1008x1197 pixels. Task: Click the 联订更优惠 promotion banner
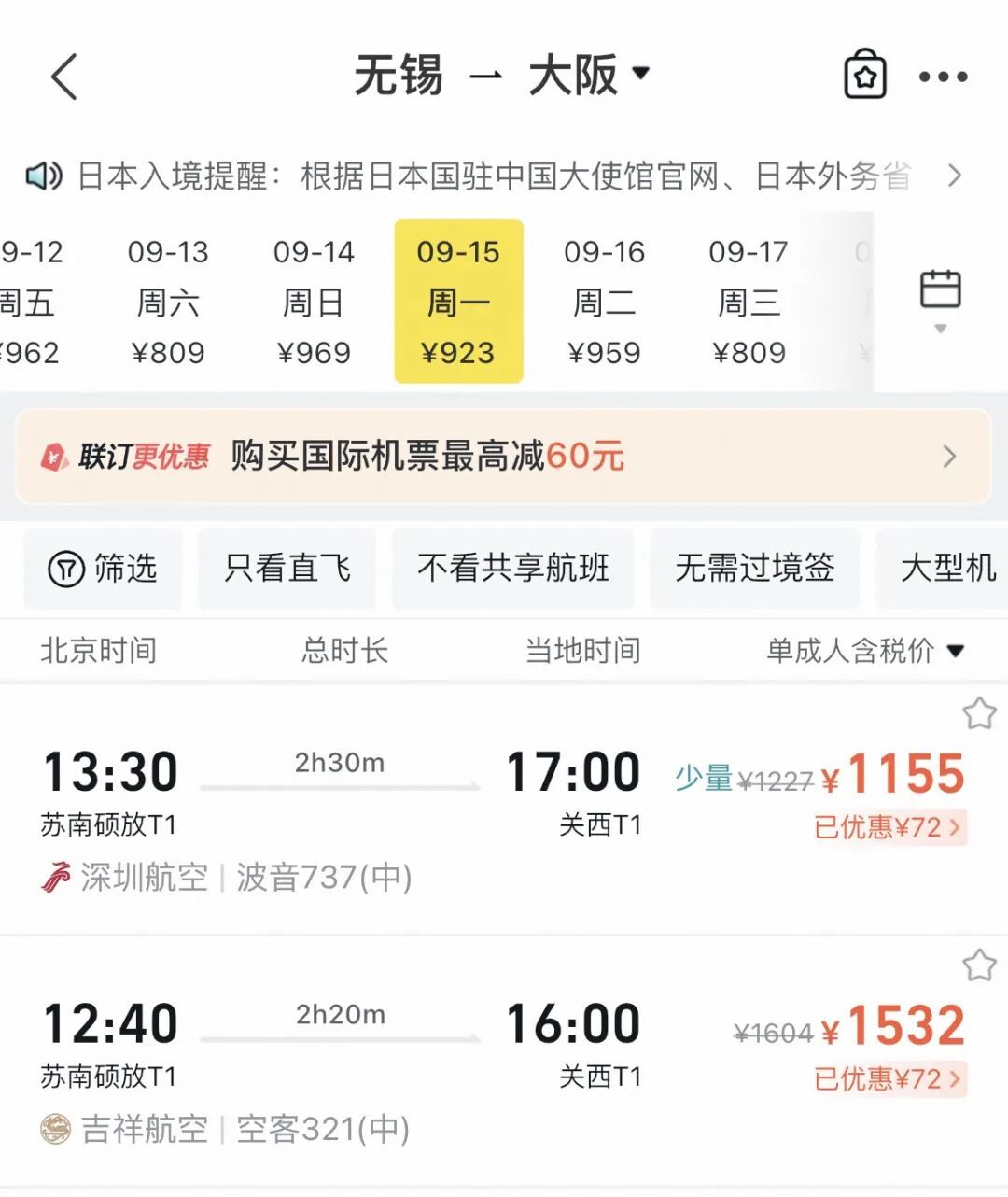point(504,458)
